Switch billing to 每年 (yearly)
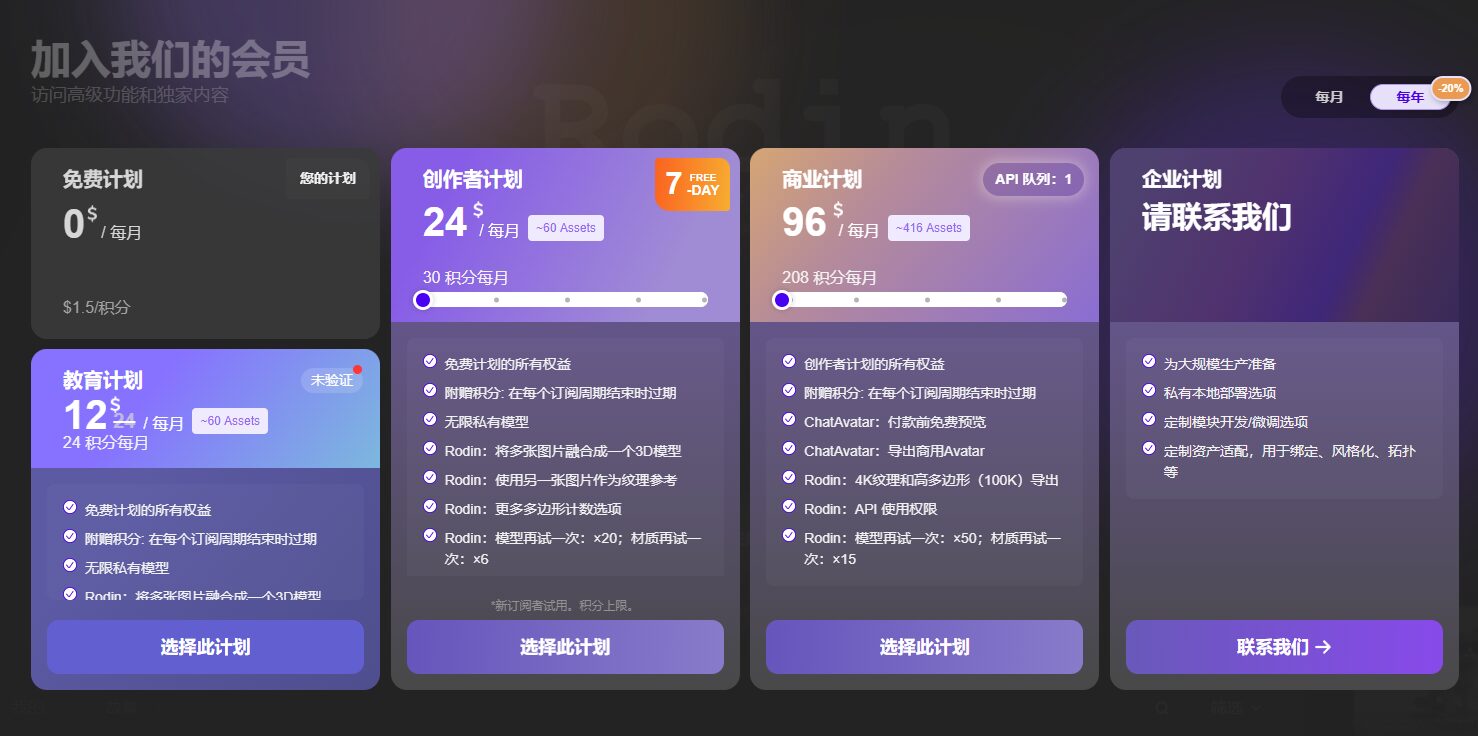This screenshot has height=736, width=1478. tap(1409, 97)
